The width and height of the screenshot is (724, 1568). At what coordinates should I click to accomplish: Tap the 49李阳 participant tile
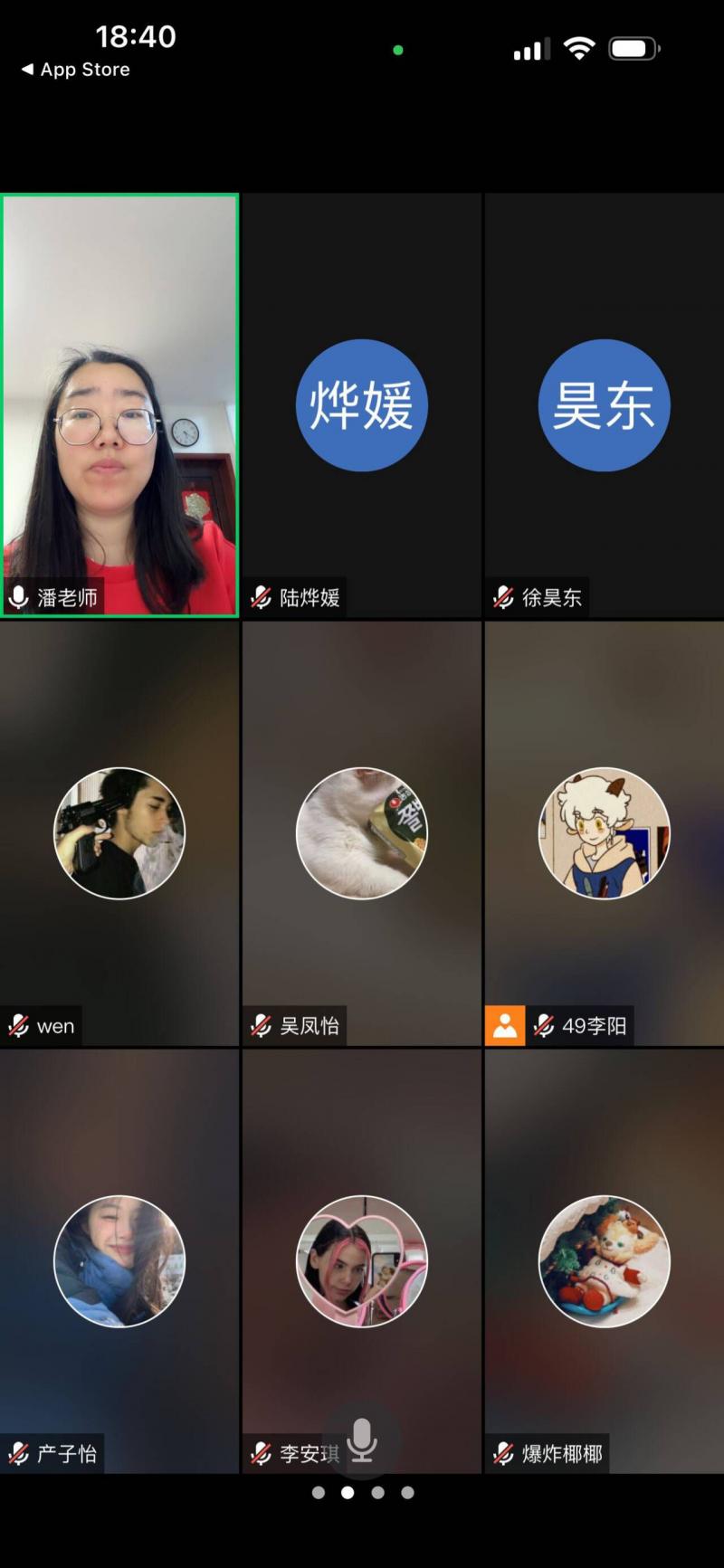pos(604,832)
